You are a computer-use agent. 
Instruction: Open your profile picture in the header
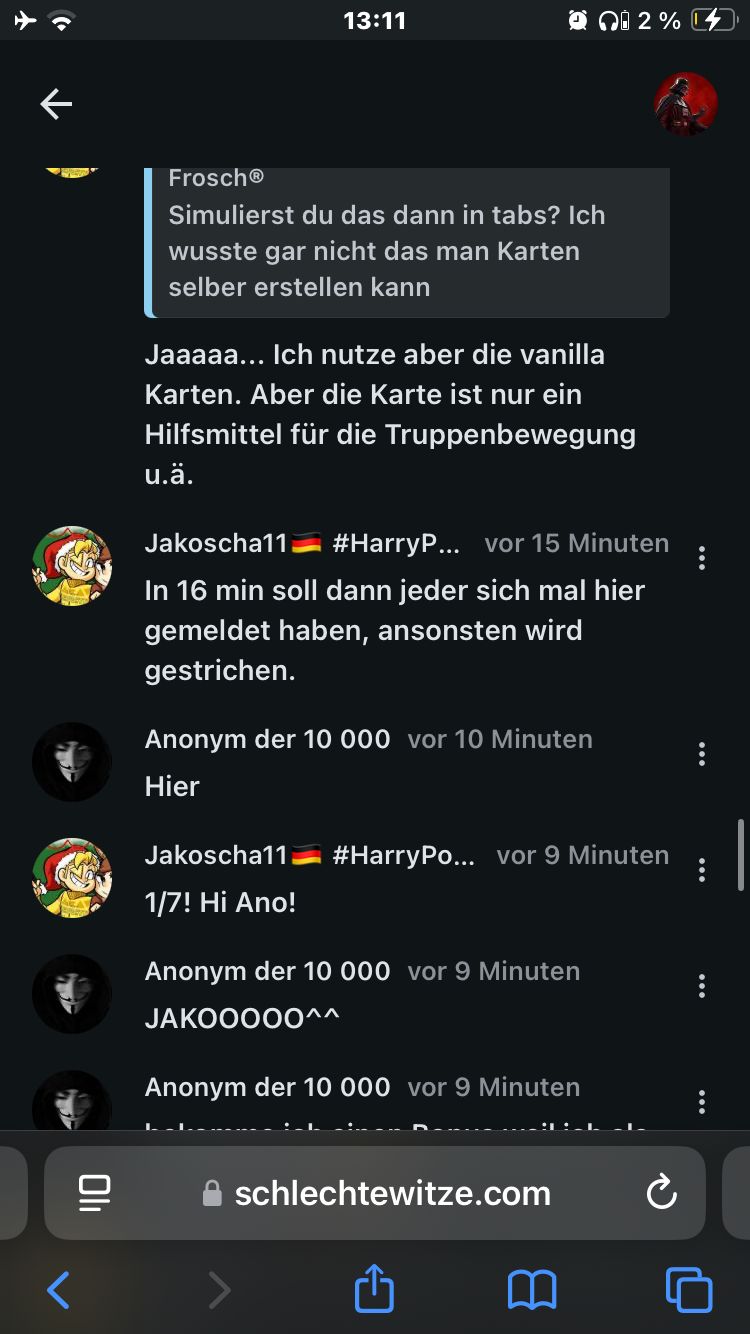tap(686, 104)
